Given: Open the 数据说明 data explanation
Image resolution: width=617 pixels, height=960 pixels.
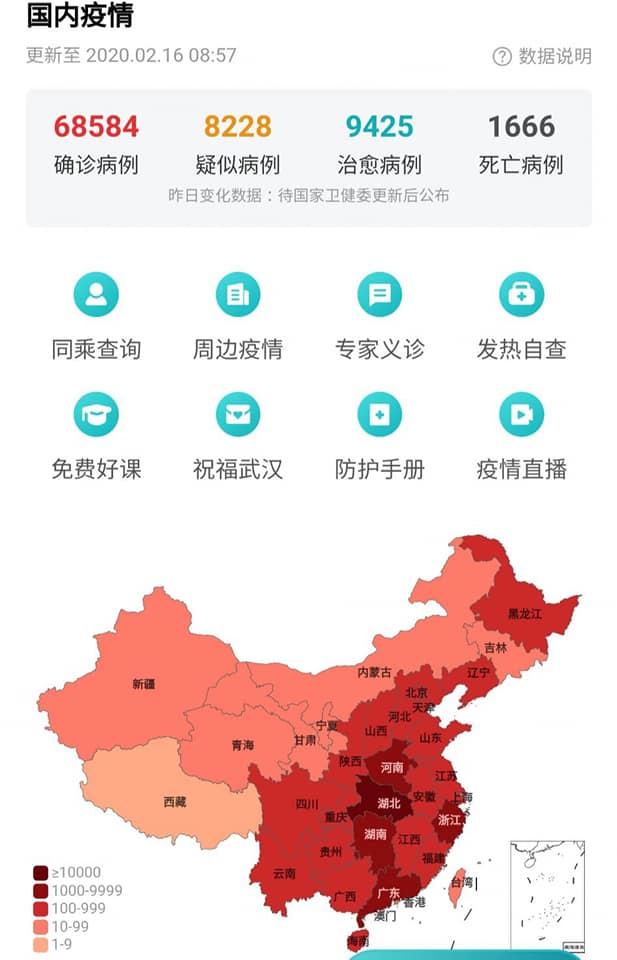Looking at the screenshot, I should pos(543,56).
